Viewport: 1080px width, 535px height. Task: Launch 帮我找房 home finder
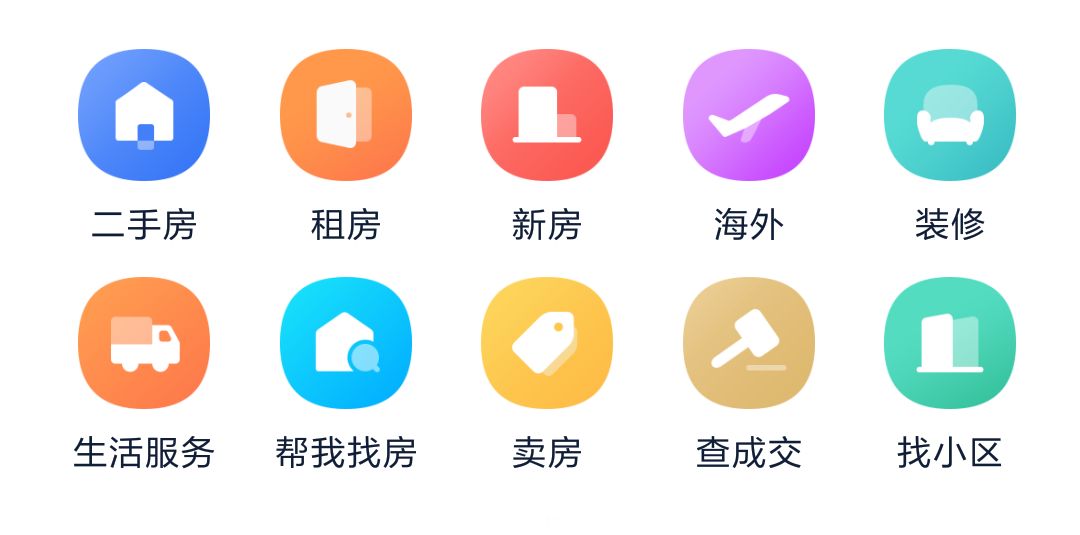coord(346,343)
